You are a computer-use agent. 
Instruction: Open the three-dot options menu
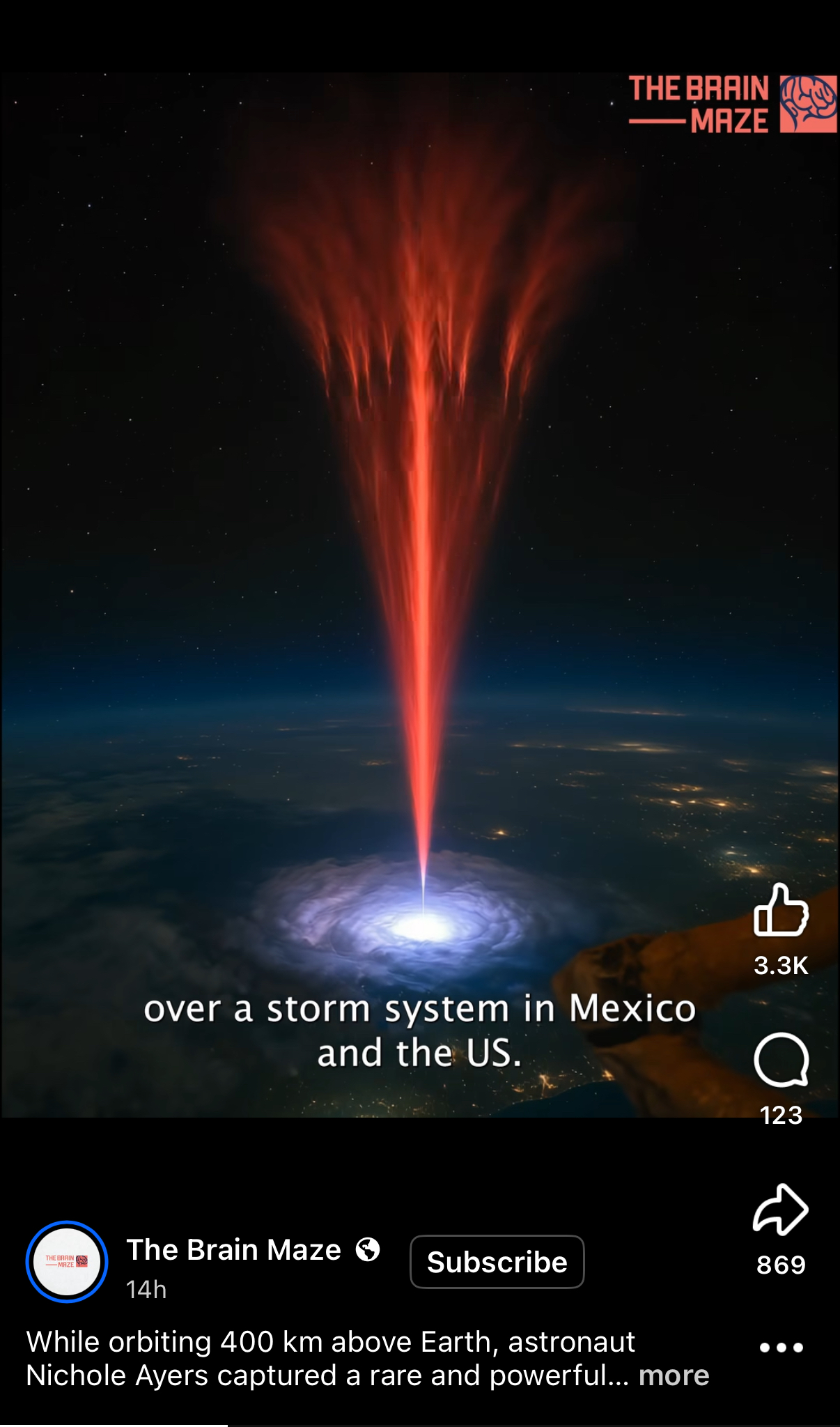point(781,1348)
